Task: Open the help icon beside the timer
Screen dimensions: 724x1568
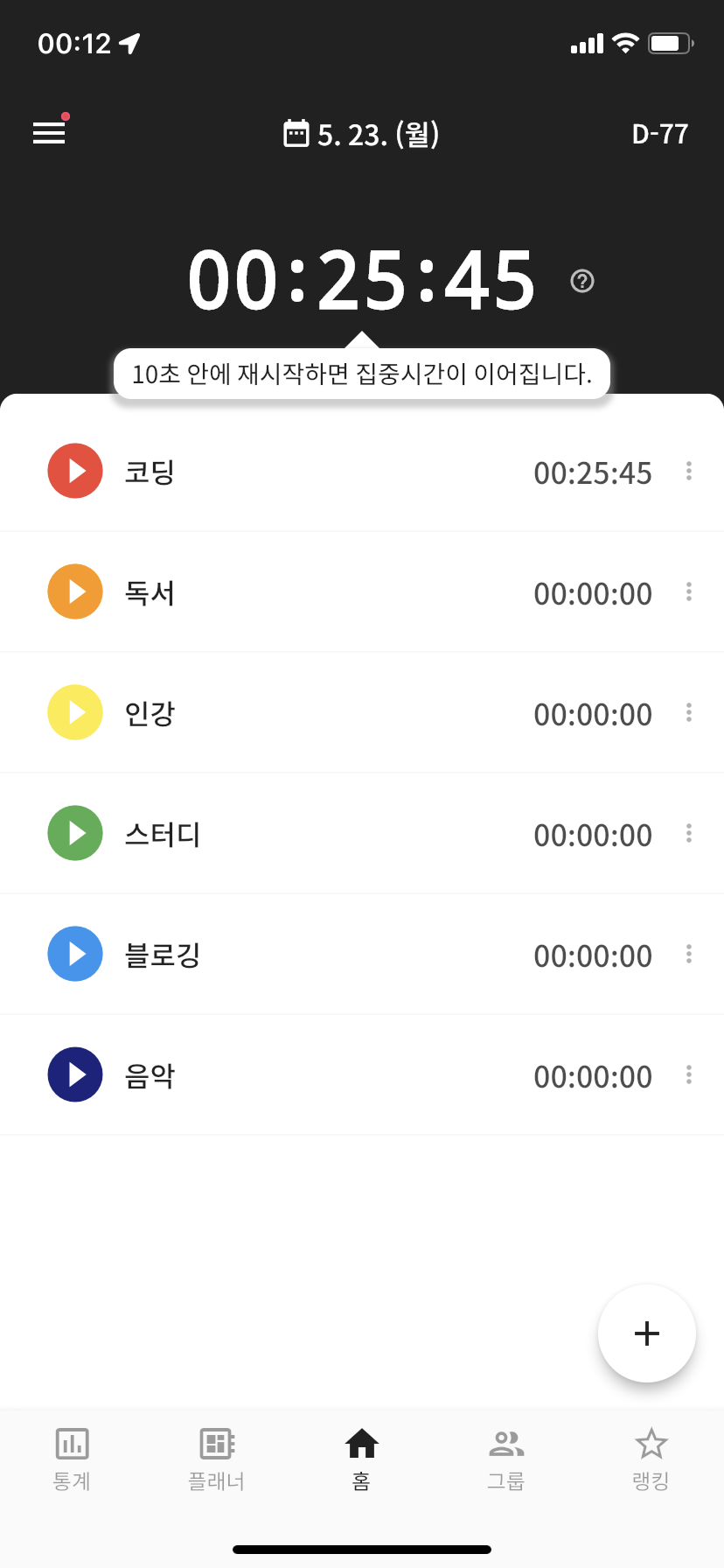Action: coord(582,281)
